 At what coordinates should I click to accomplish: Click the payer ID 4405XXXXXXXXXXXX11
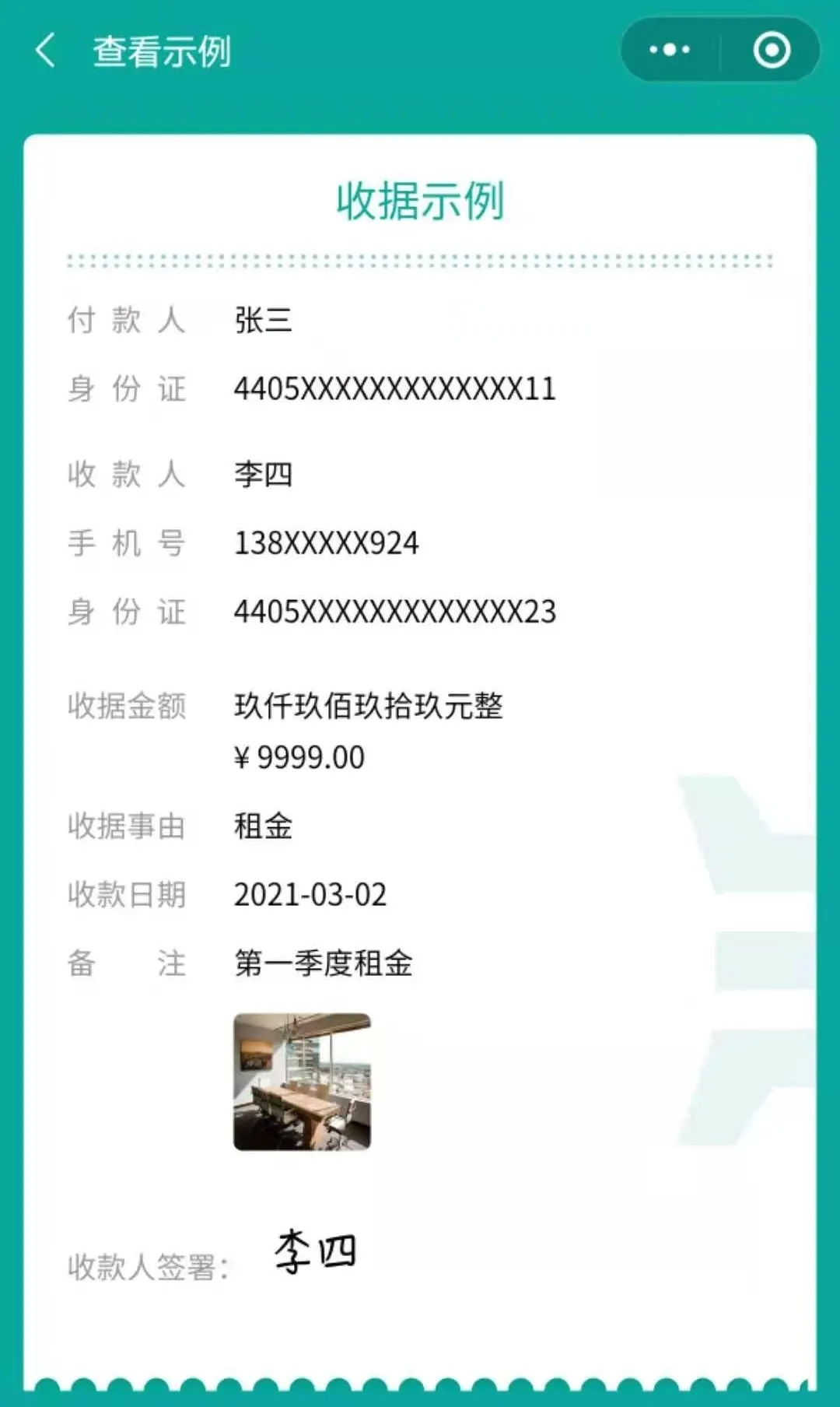click(393, 389)
